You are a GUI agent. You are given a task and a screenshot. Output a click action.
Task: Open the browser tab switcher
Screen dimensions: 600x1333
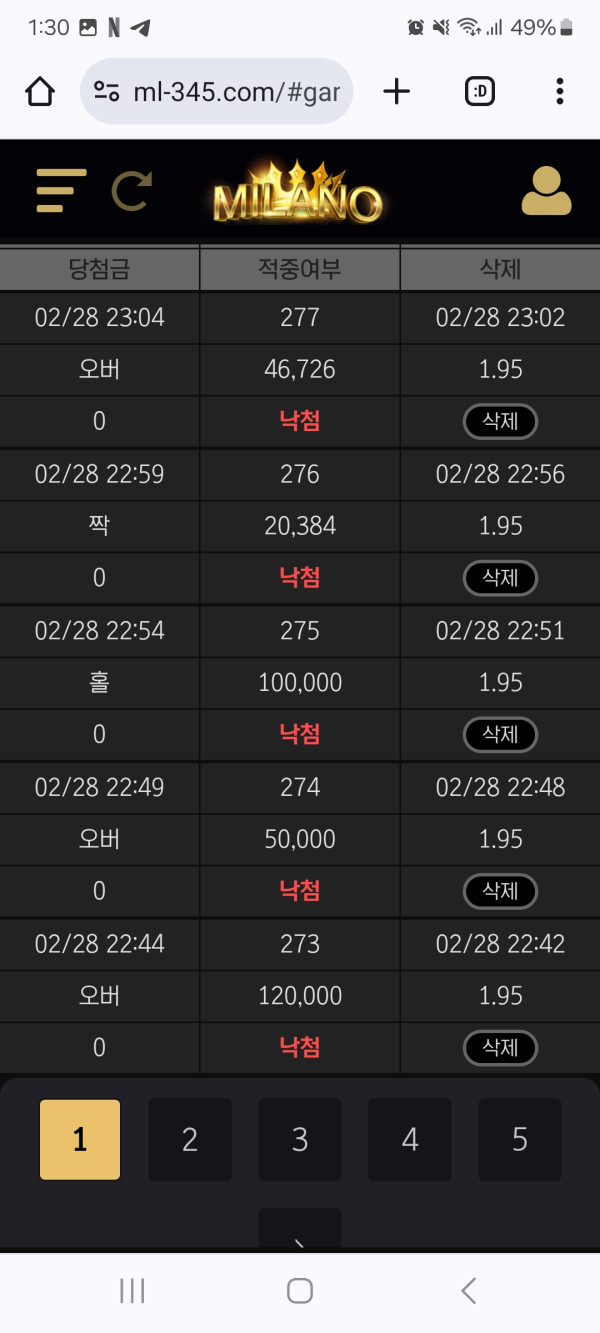point(480,92)
